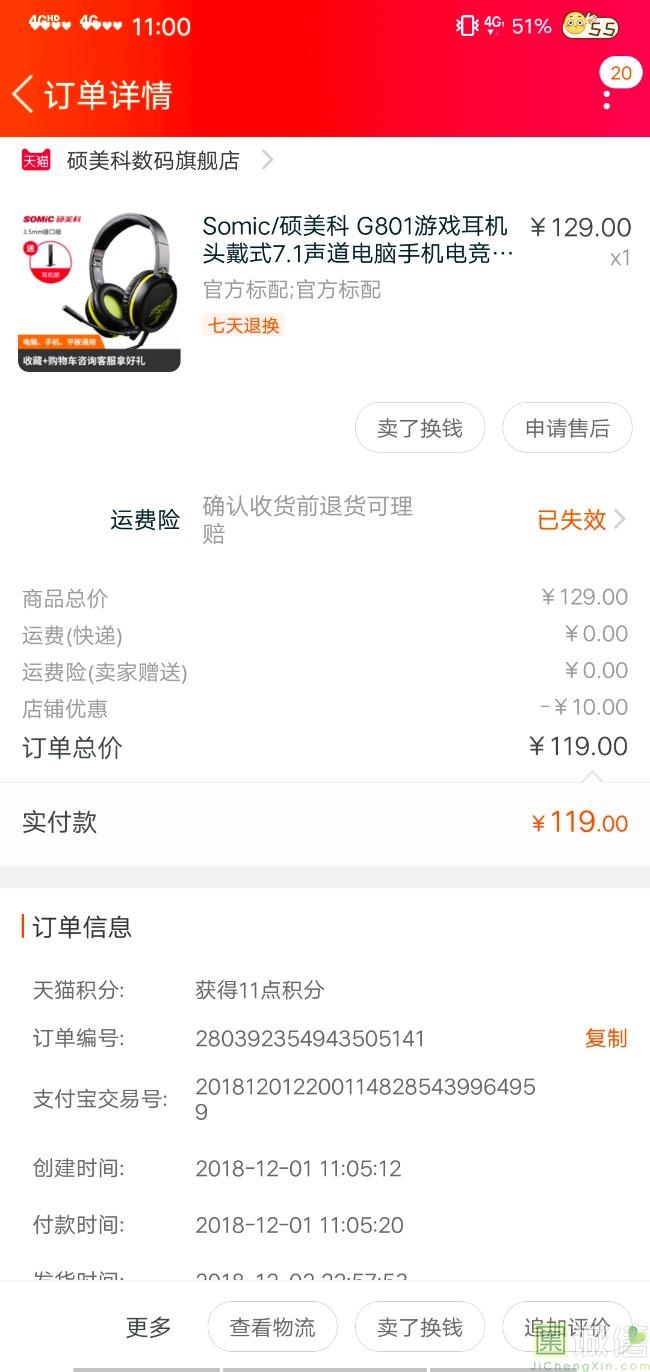The image size is (650, 1372).
Task: Open the three-dot overflow menu
Action: [607, 99]
